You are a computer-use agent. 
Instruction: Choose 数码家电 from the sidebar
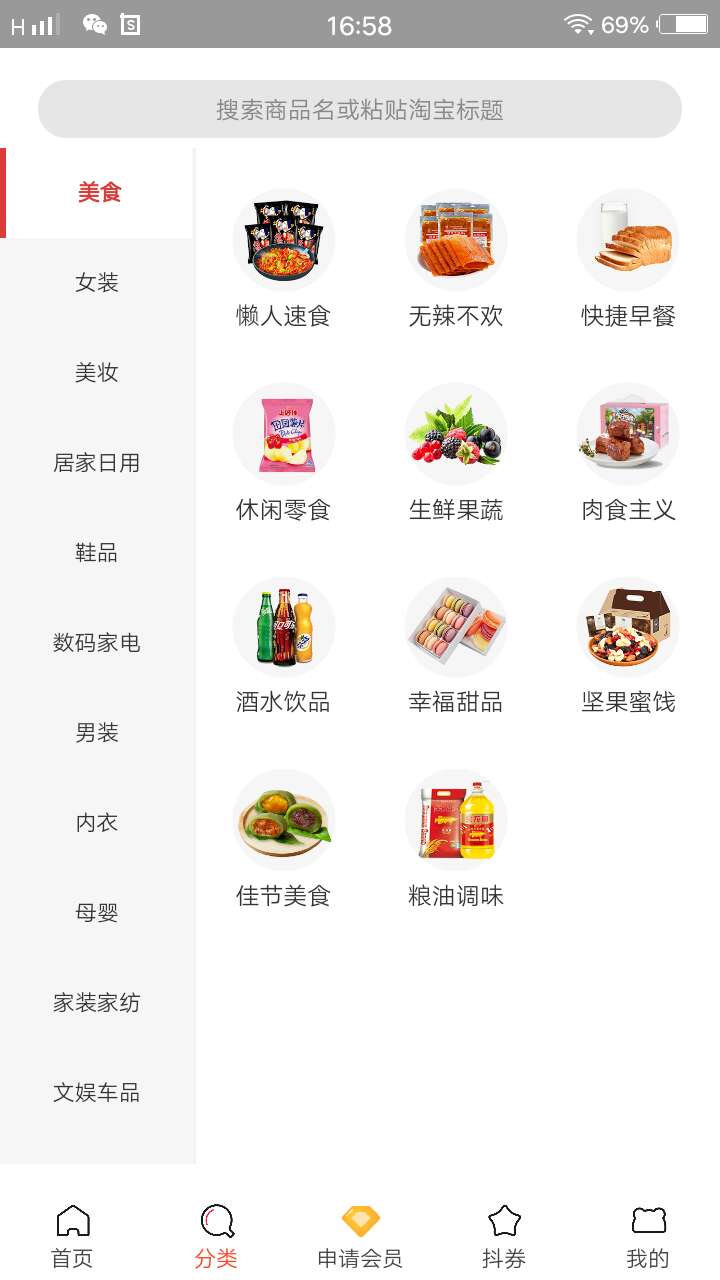coord(97,643)
